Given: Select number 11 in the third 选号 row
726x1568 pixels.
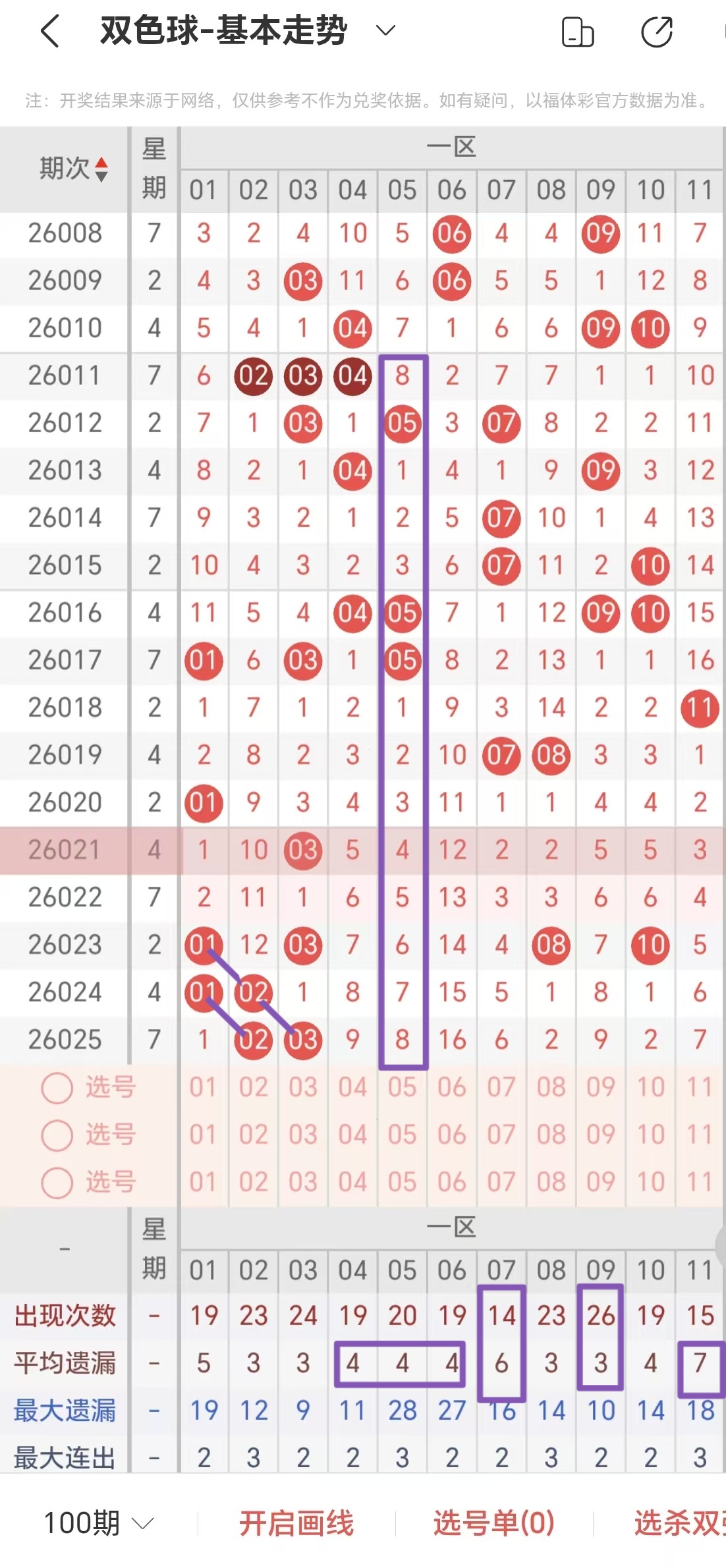Looking at the screenshot, I should pyautogui.click(x=700, y=1183).
